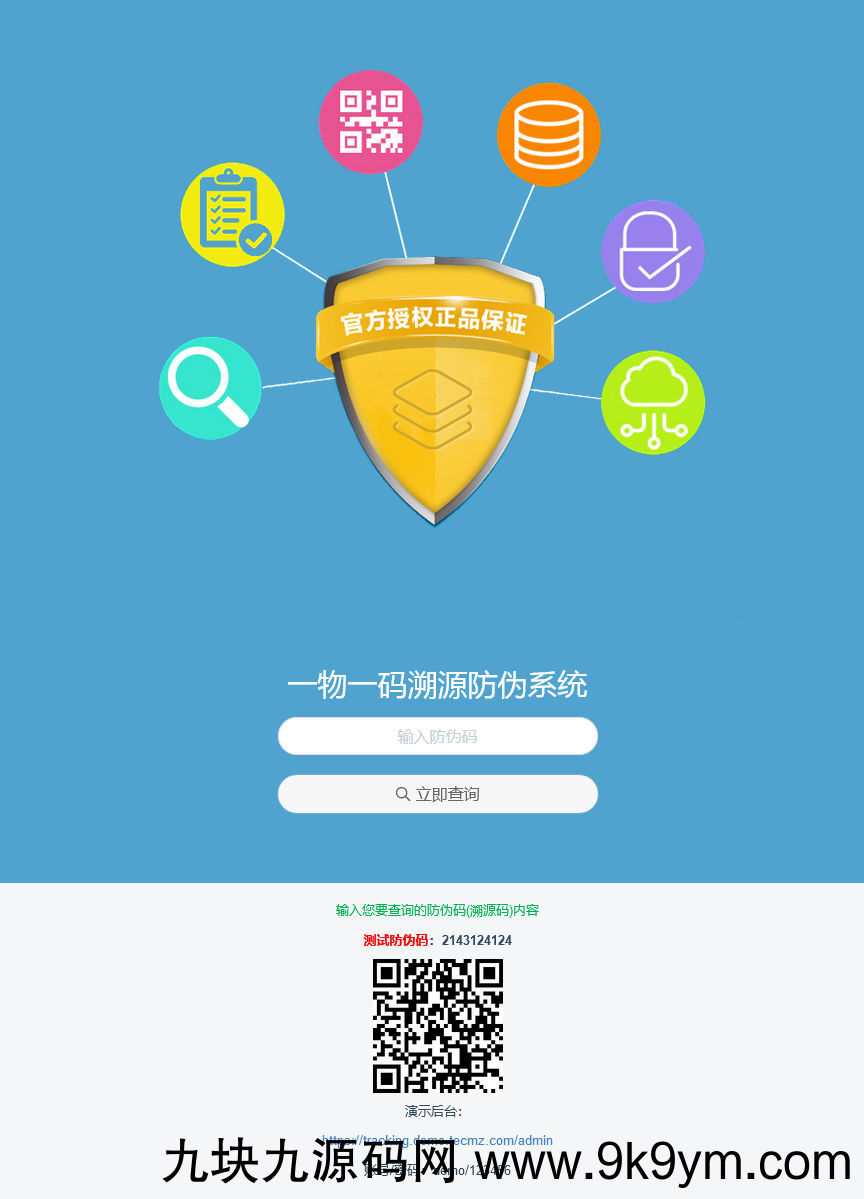Image resolution: width=864 pixels, height=1199 pixels.
Task: Focus the 输入防伪码 input field
Action: 437,736
